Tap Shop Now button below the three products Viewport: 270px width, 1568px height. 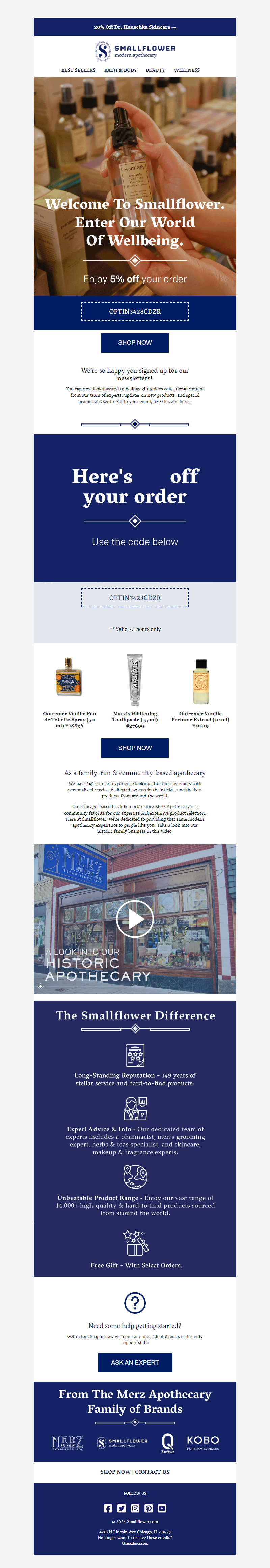[135, 747]
